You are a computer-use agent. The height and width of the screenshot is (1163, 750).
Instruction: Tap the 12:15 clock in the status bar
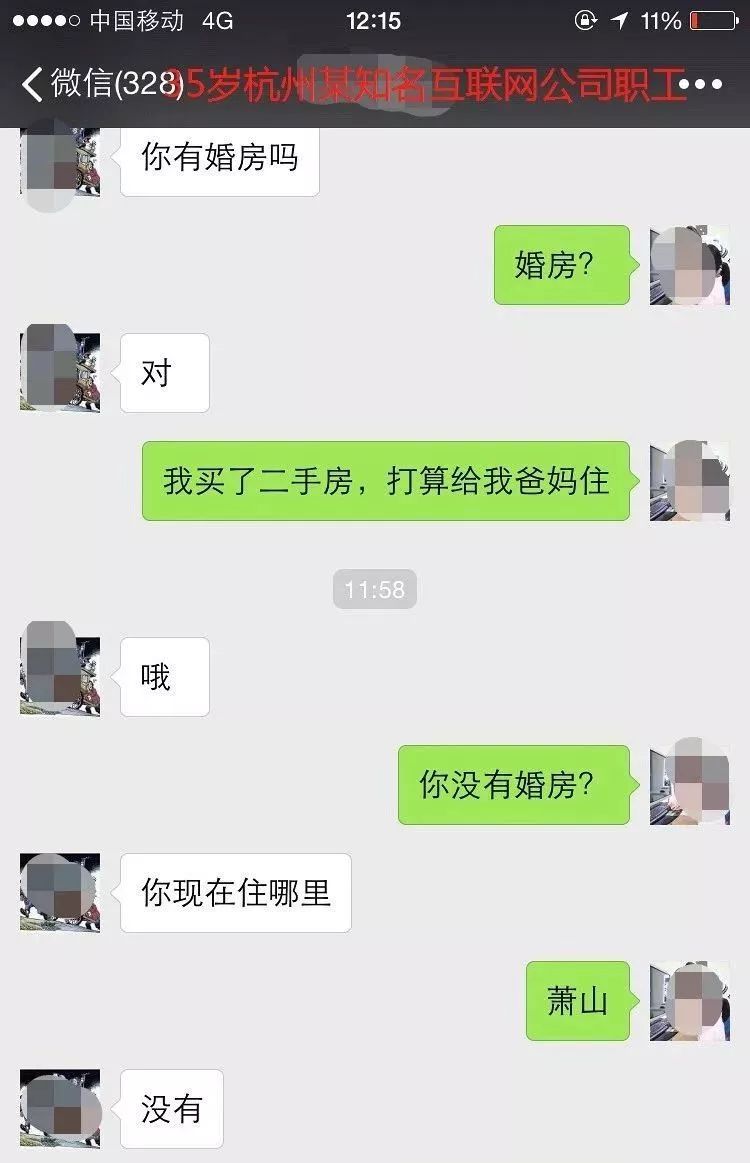pos(374,17)
